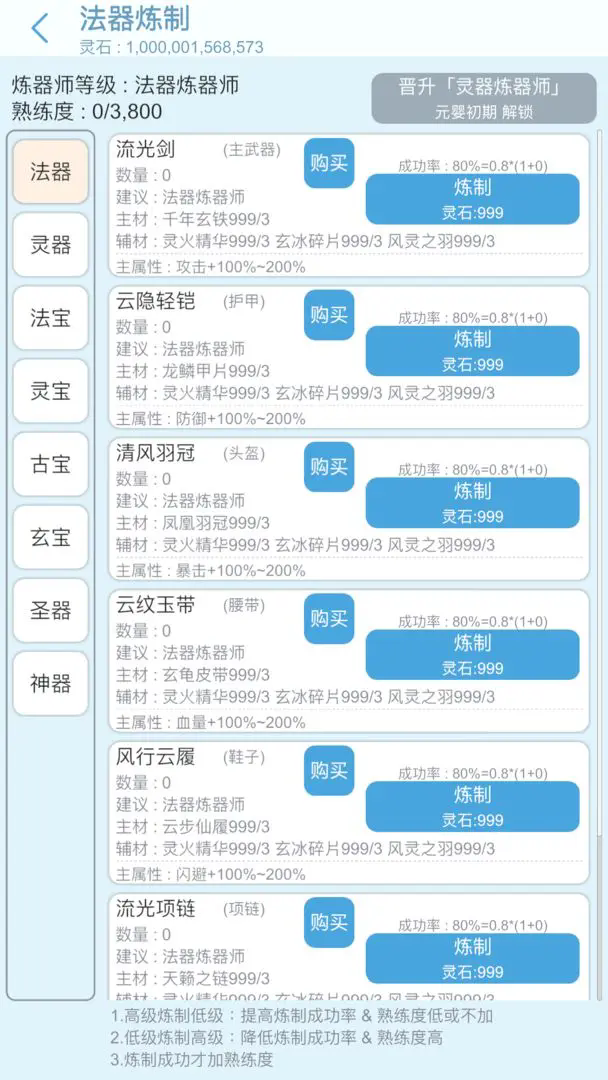Craft the 云纹玉带 belt with 炼制
This screenshot has height=1080, width=608.
coord(472,655)
